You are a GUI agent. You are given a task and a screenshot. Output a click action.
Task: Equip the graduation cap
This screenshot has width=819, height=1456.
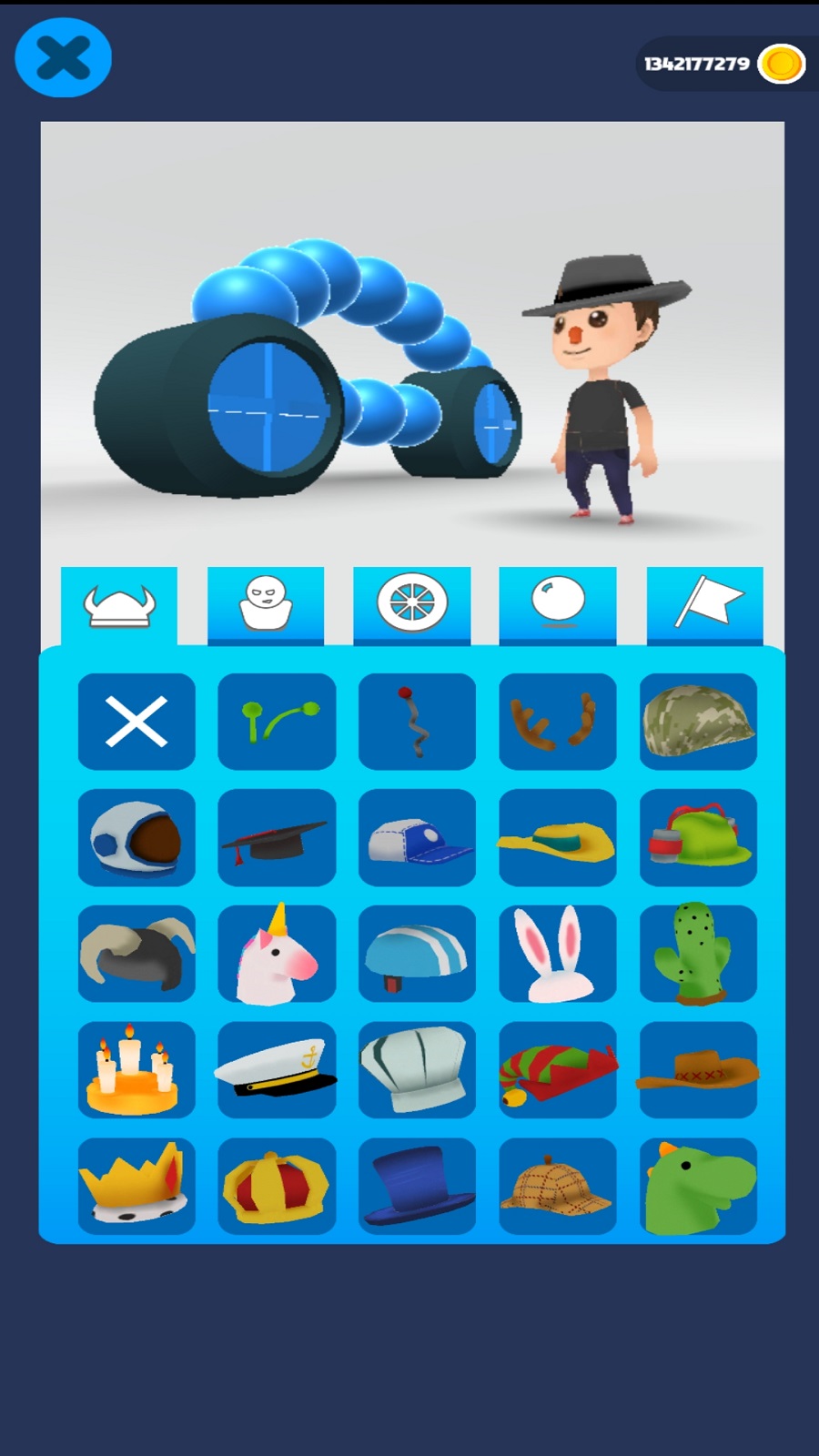(277, 838)
